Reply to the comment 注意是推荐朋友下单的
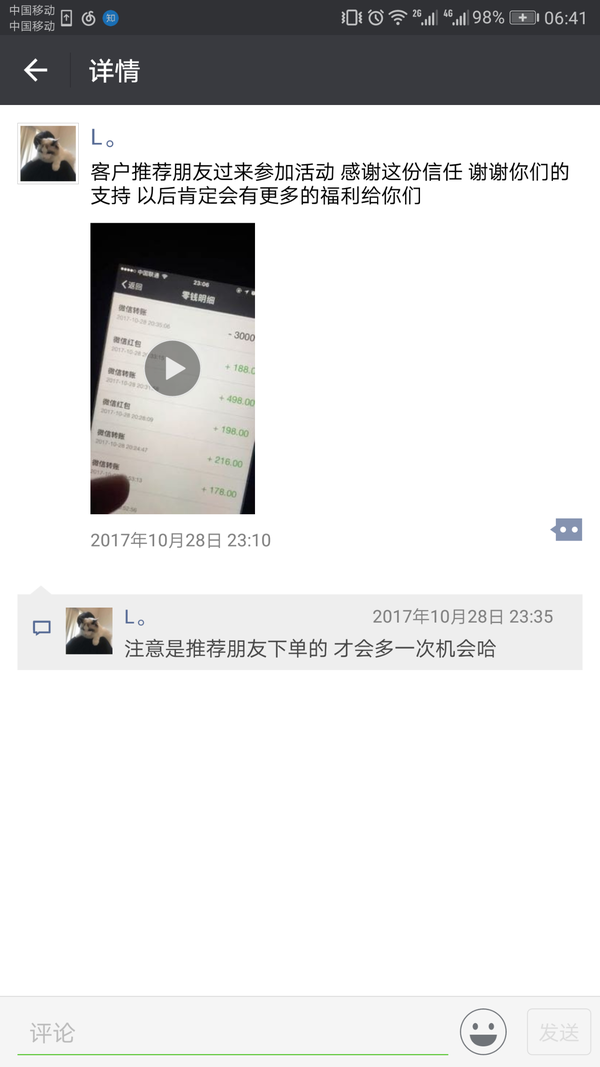 [310, 648]
